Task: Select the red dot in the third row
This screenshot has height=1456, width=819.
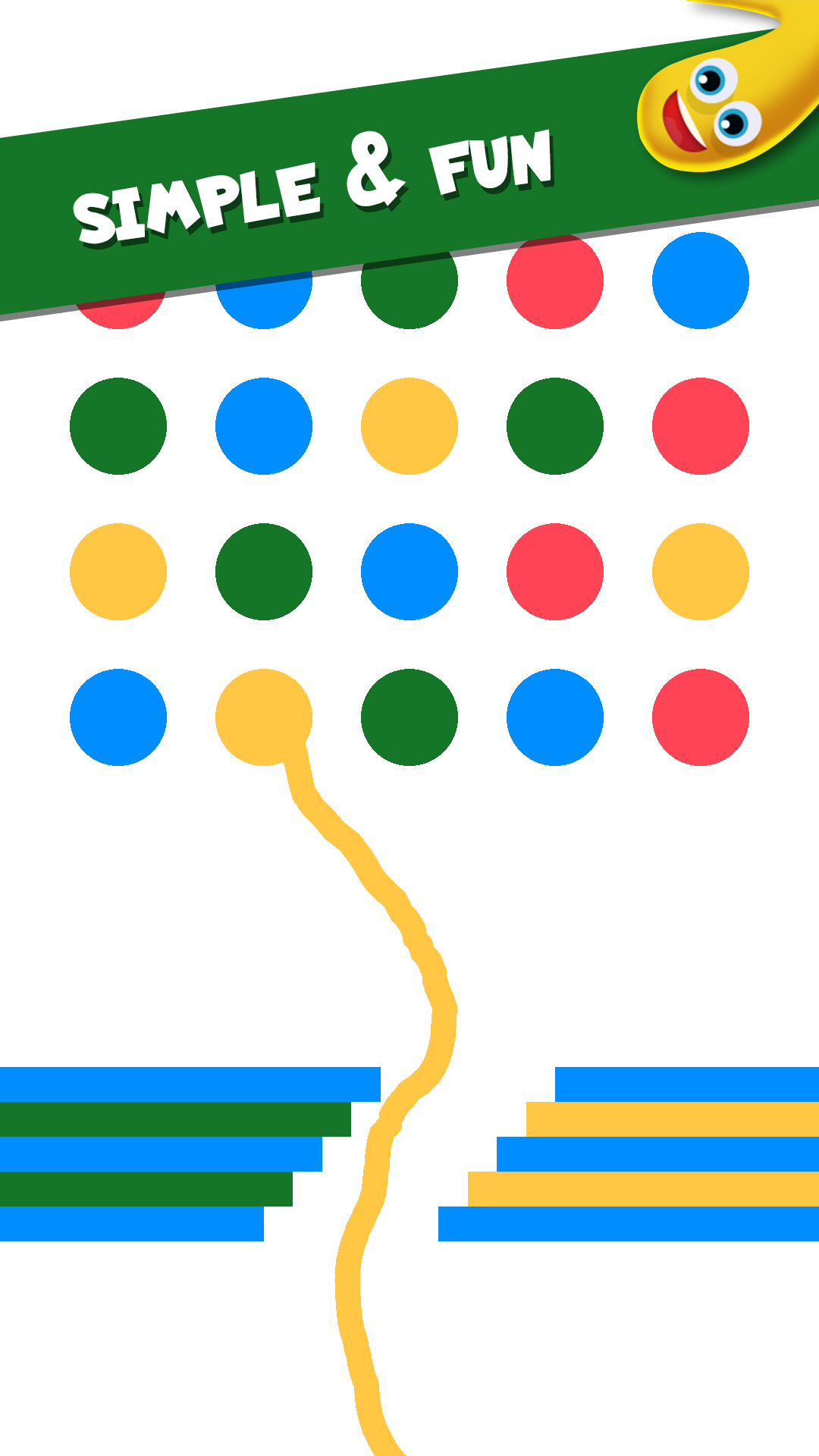Action: point(554,573)
